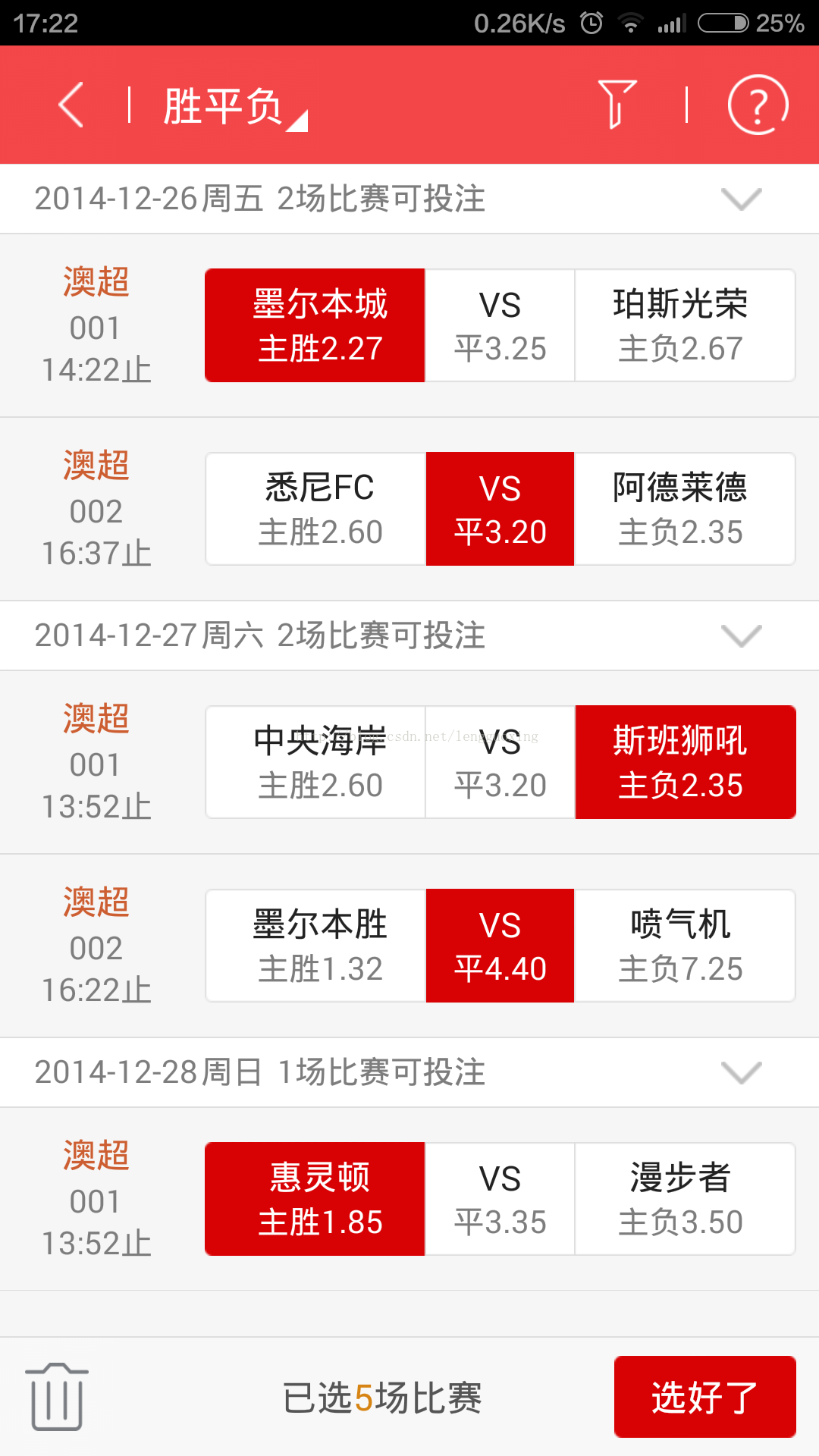
Task: Open the help question-mark icon
Action: (x=758, y=105)
